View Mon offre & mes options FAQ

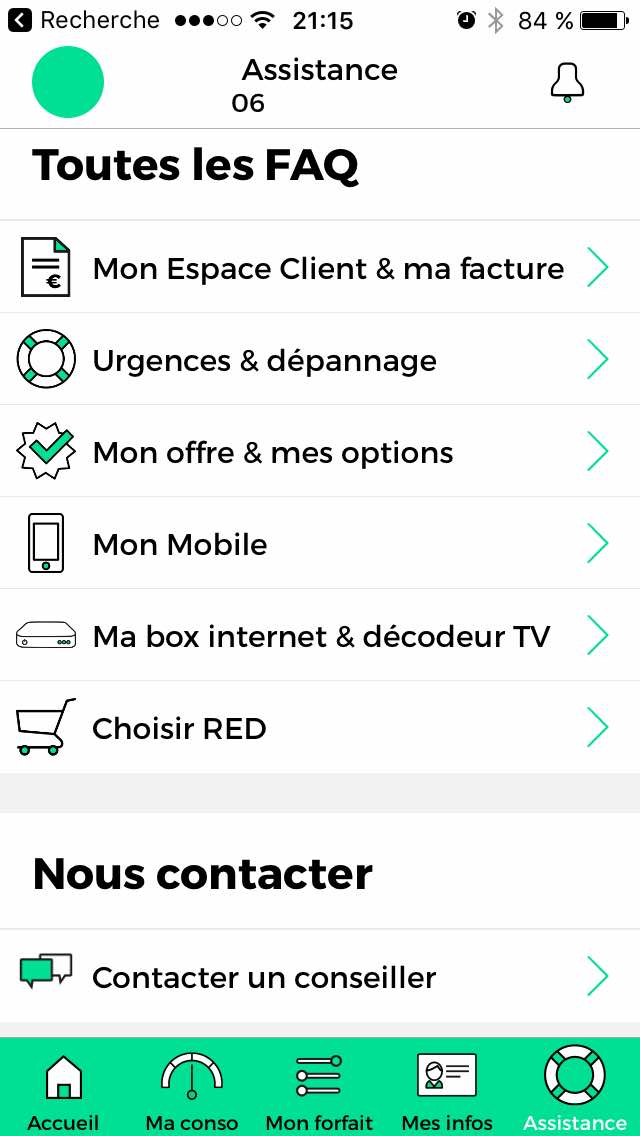click(320, 452)
